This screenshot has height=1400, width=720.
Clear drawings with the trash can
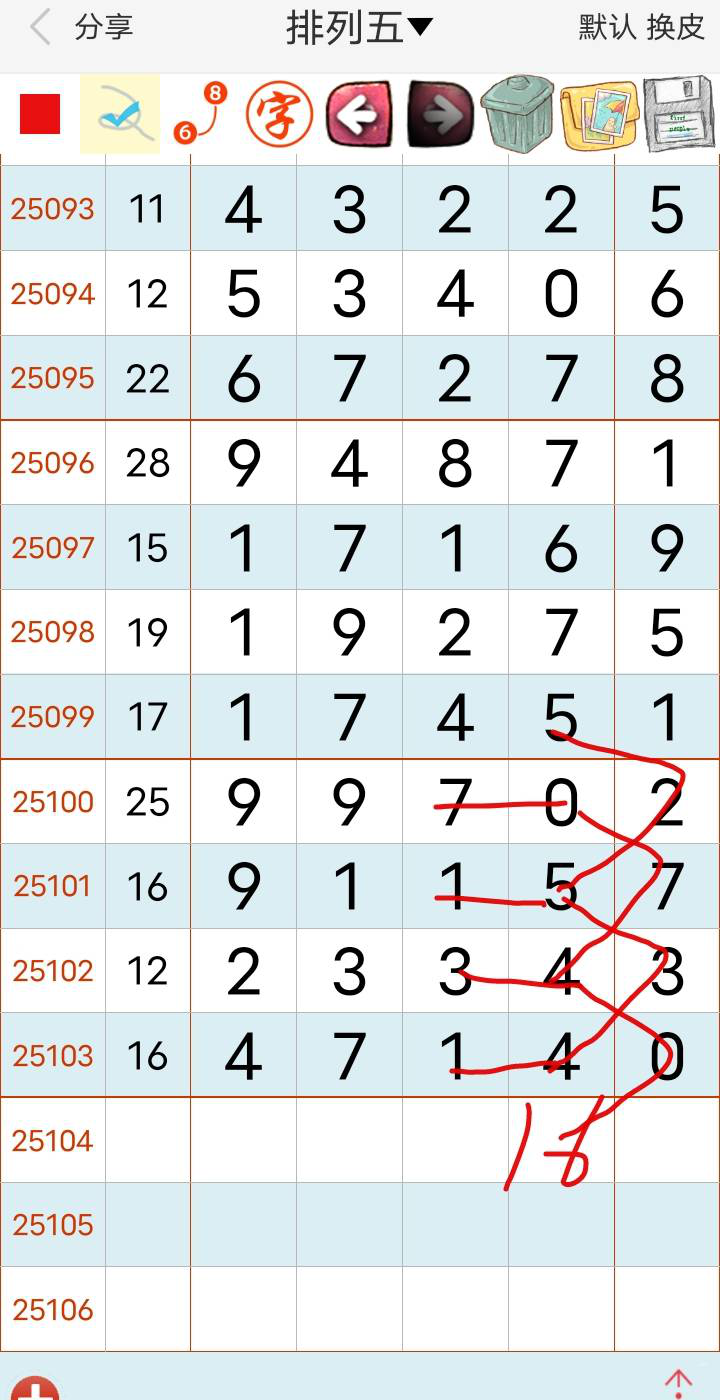(517, 114)
